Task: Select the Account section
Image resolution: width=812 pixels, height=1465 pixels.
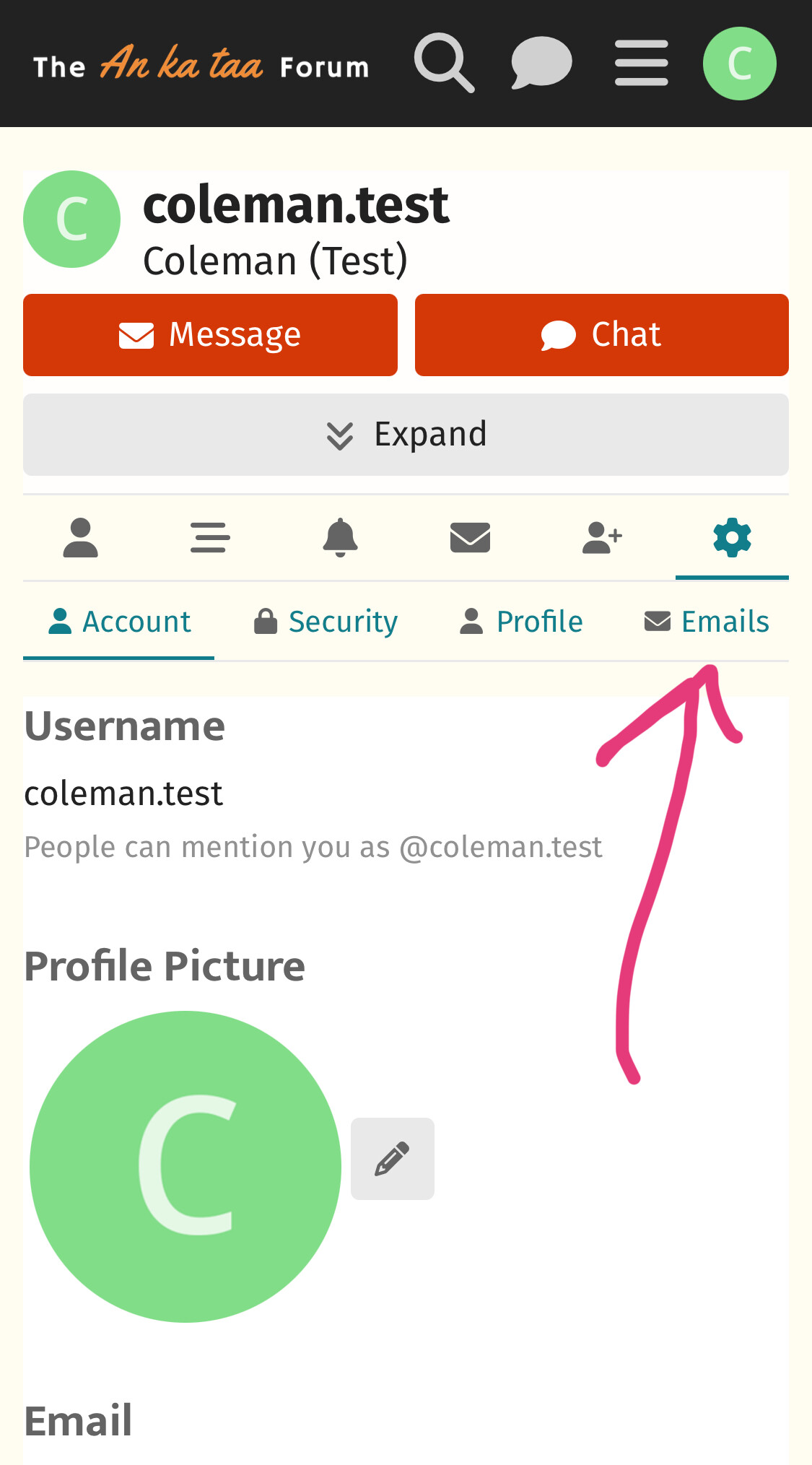Action: (119, 622)
